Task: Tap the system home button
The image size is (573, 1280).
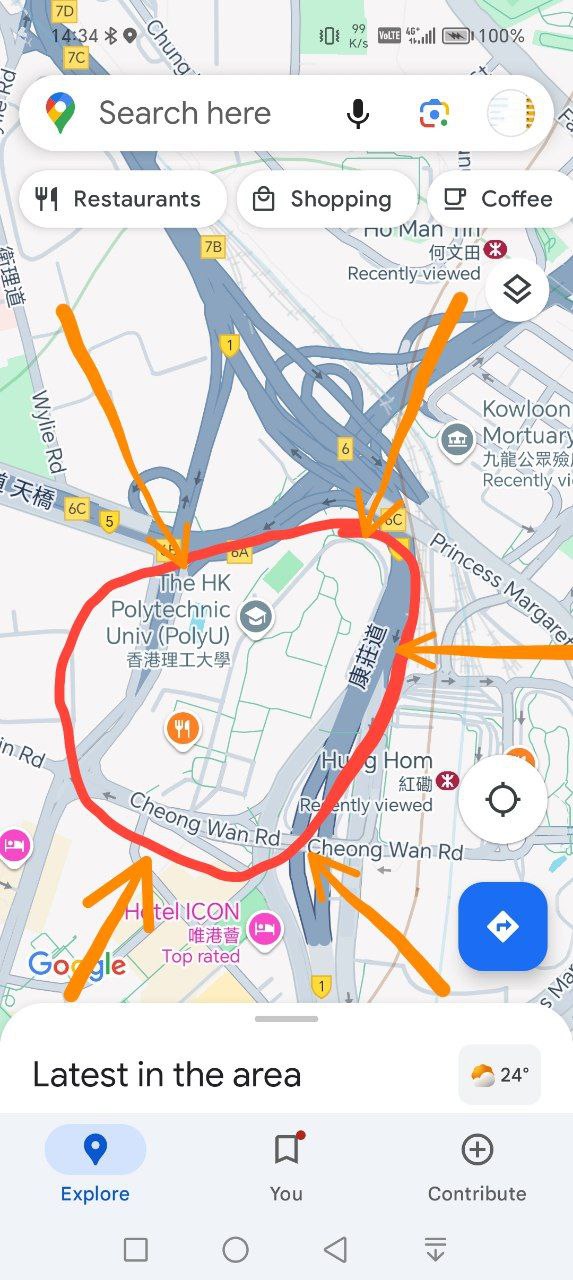Action: click(x=236, y=1249)
